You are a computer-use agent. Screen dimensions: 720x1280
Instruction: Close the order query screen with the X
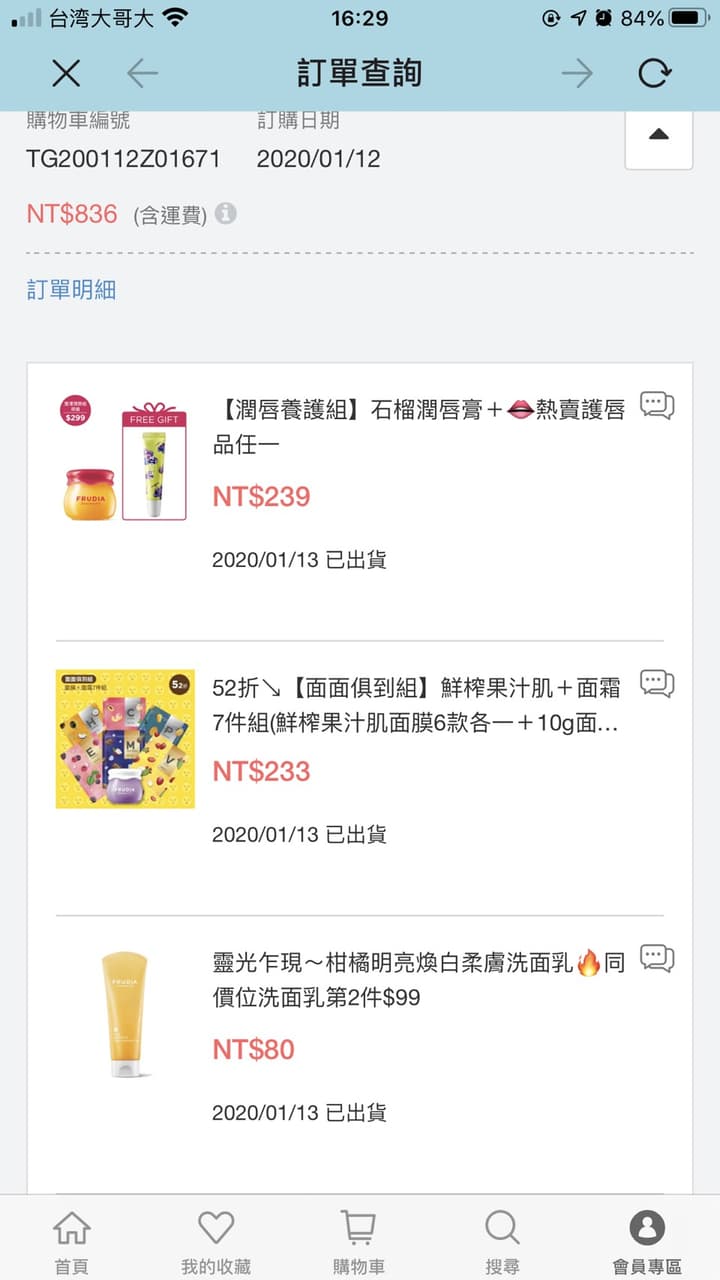65,73
